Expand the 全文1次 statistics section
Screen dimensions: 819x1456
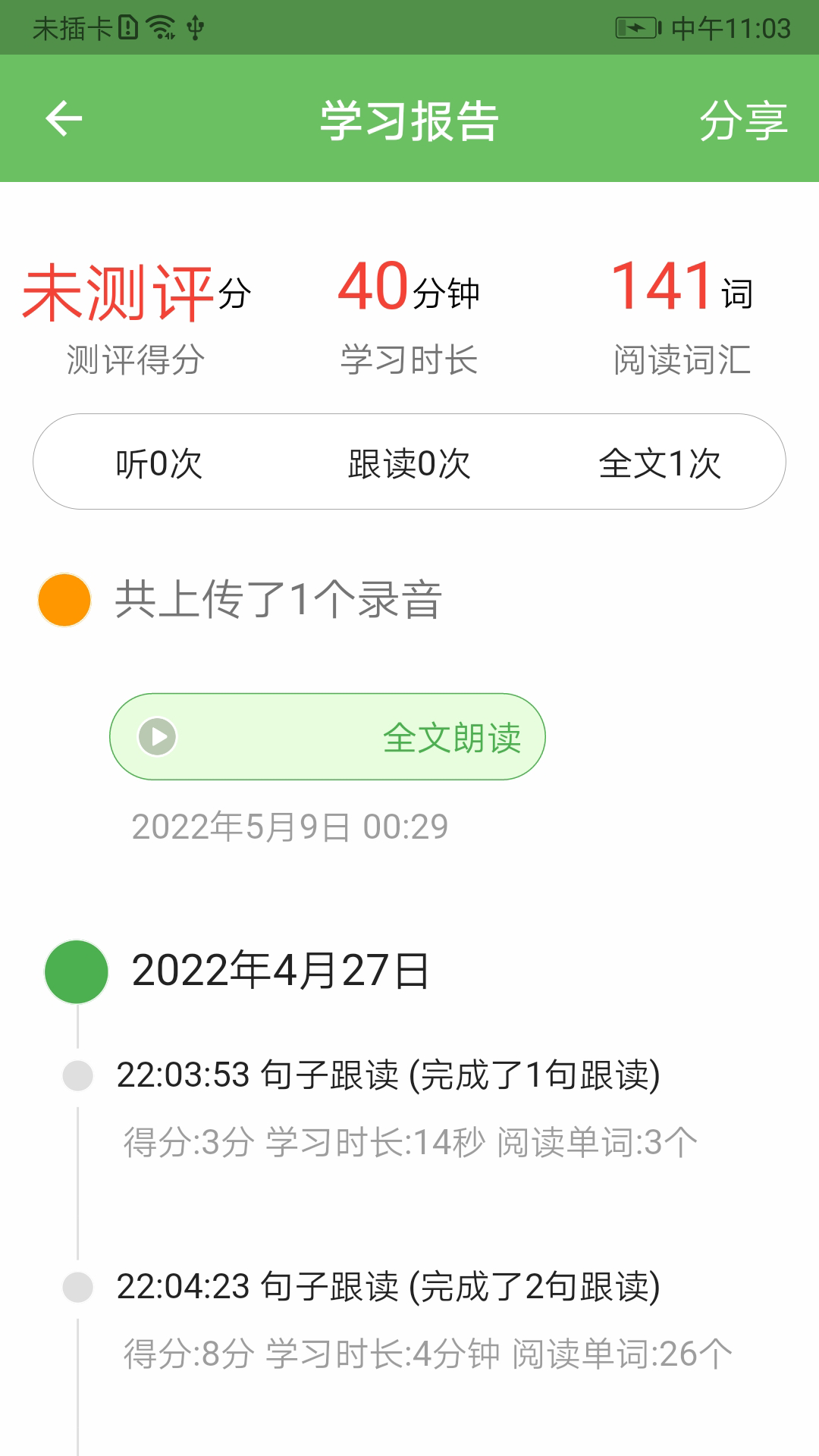[x=660, y=464]
